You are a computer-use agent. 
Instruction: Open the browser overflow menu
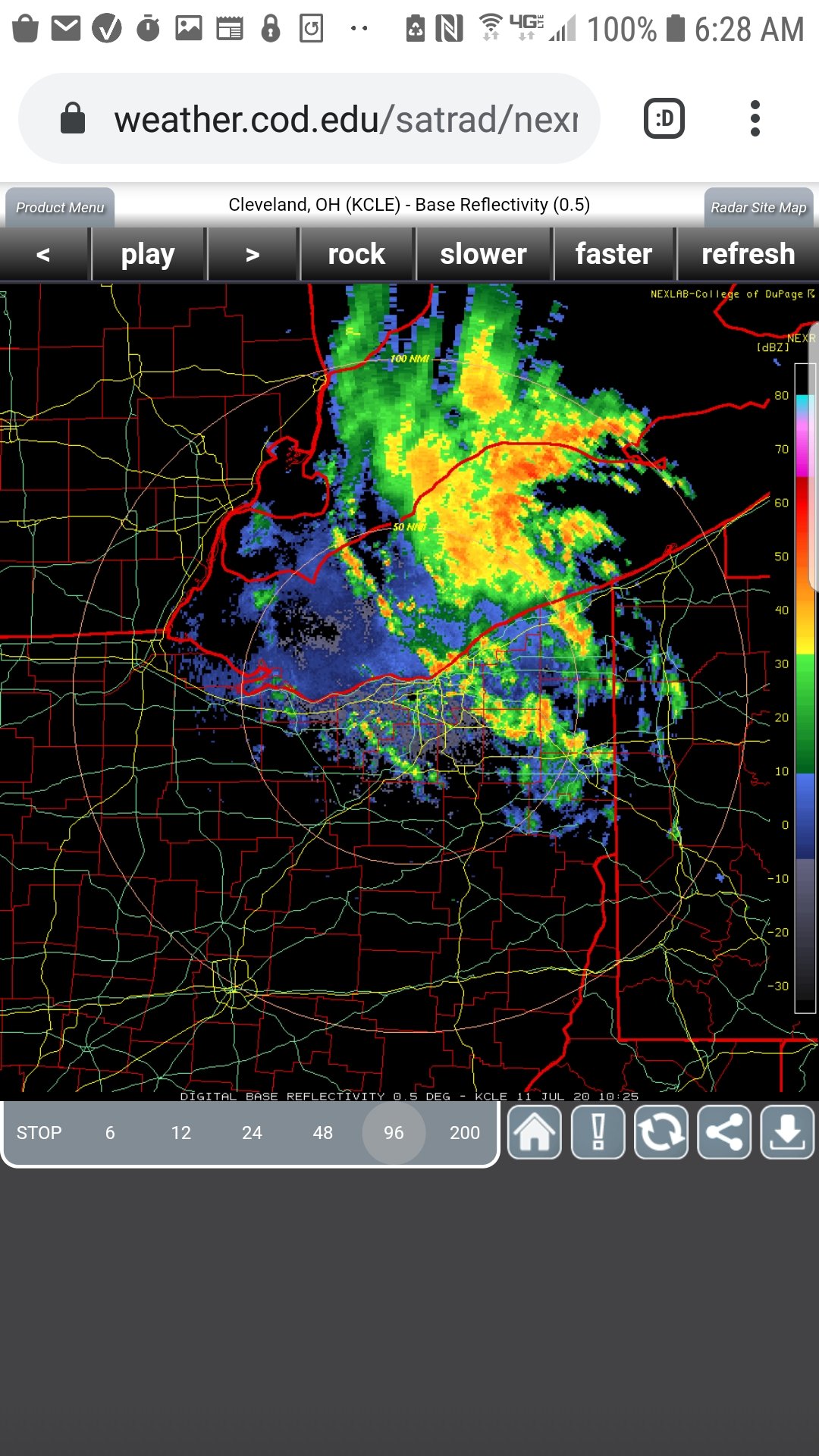click(755, 118)
